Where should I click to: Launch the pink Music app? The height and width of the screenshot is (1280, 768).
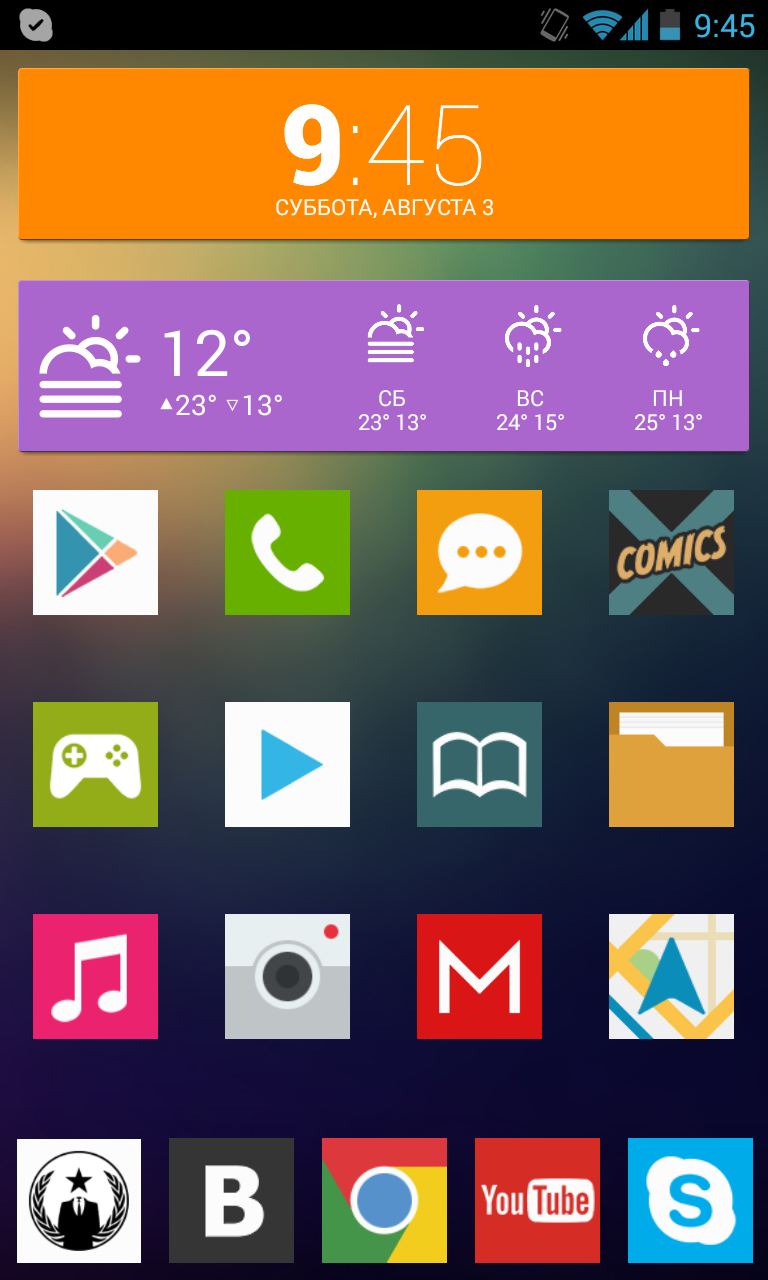[x=95, y=976]
